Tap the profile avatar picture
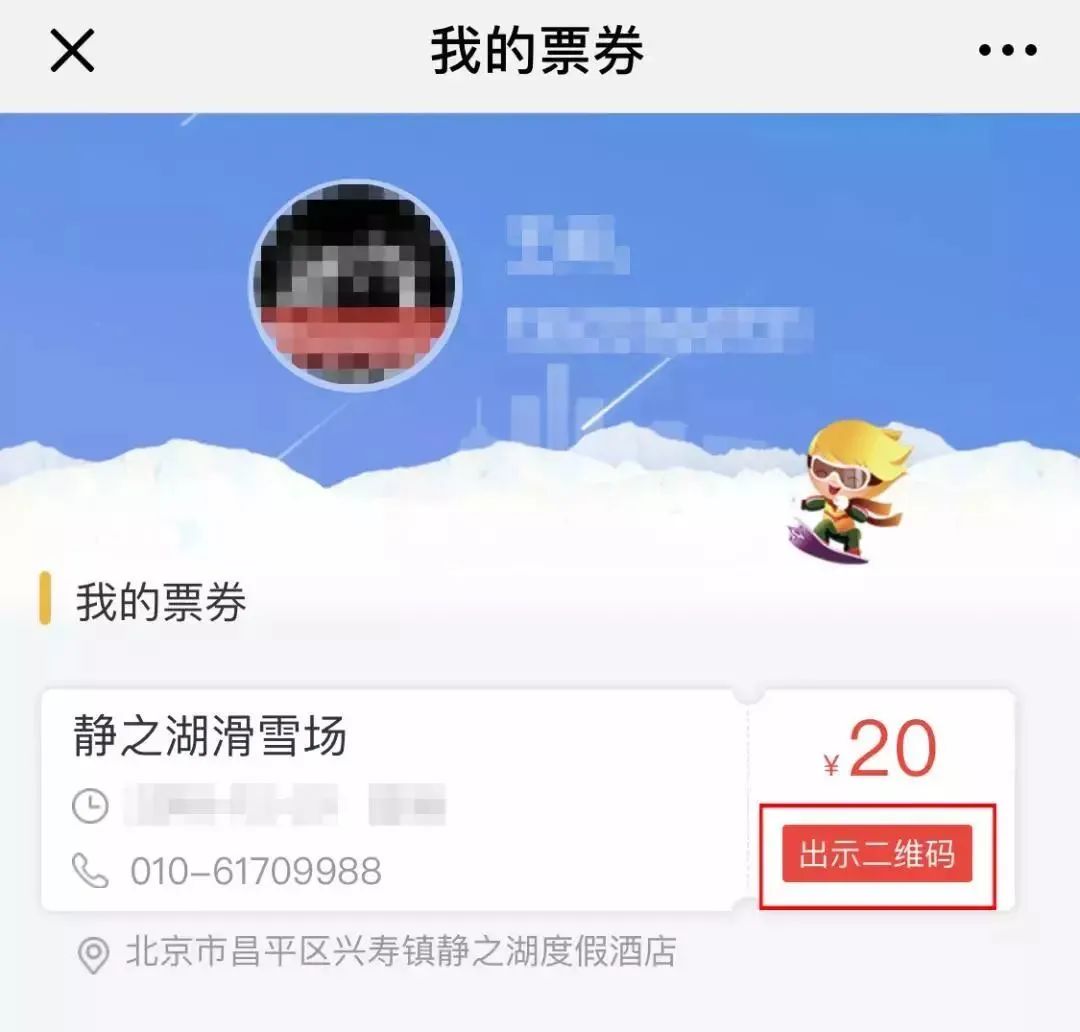1080x1032 pixels. point(356,285)
